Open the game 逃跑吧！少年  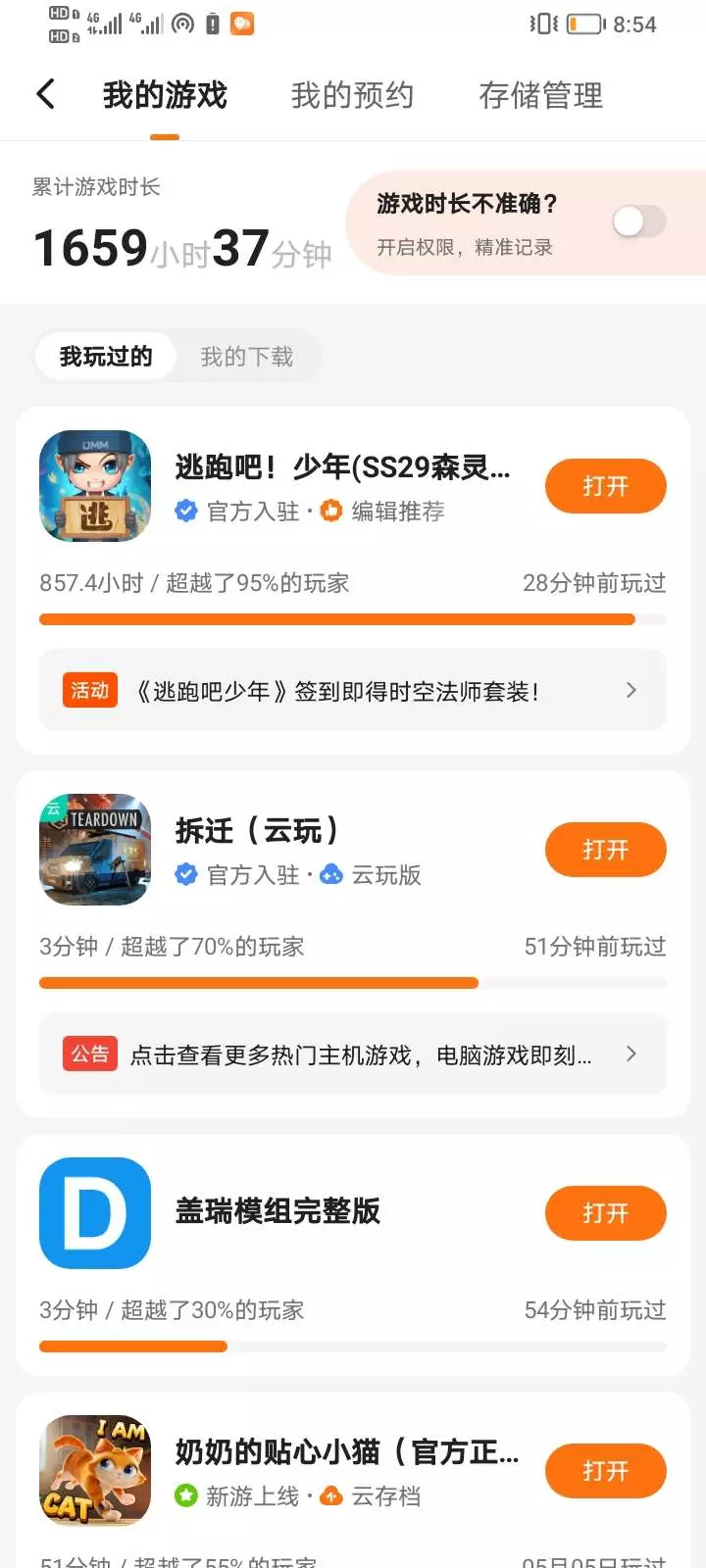coord(605,486)
